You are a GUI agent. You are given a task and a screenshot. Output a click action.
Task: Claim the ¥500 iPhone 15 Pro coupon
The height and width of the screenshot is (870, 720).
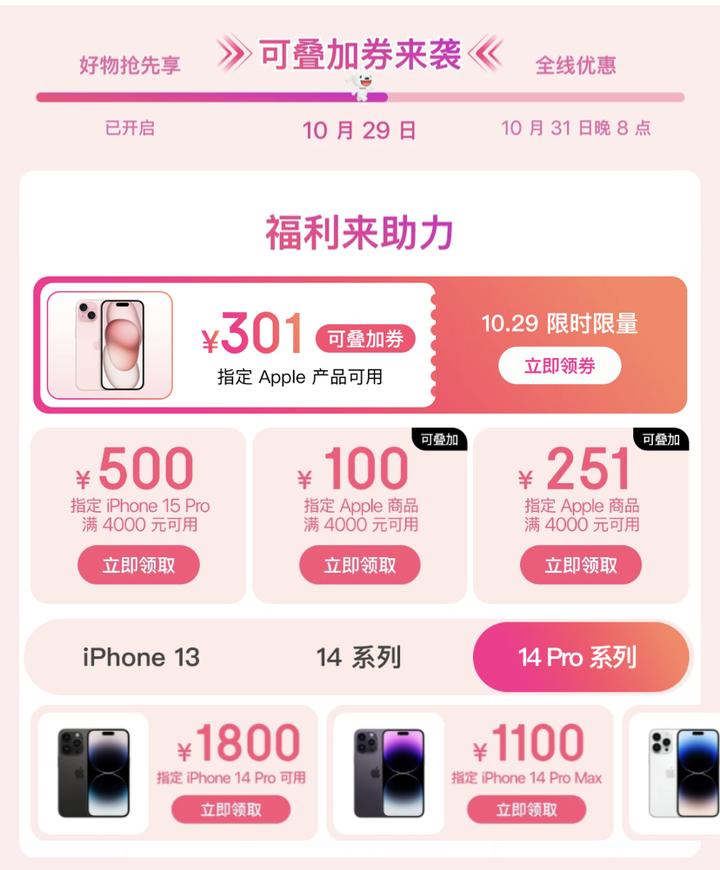(138, 567)
